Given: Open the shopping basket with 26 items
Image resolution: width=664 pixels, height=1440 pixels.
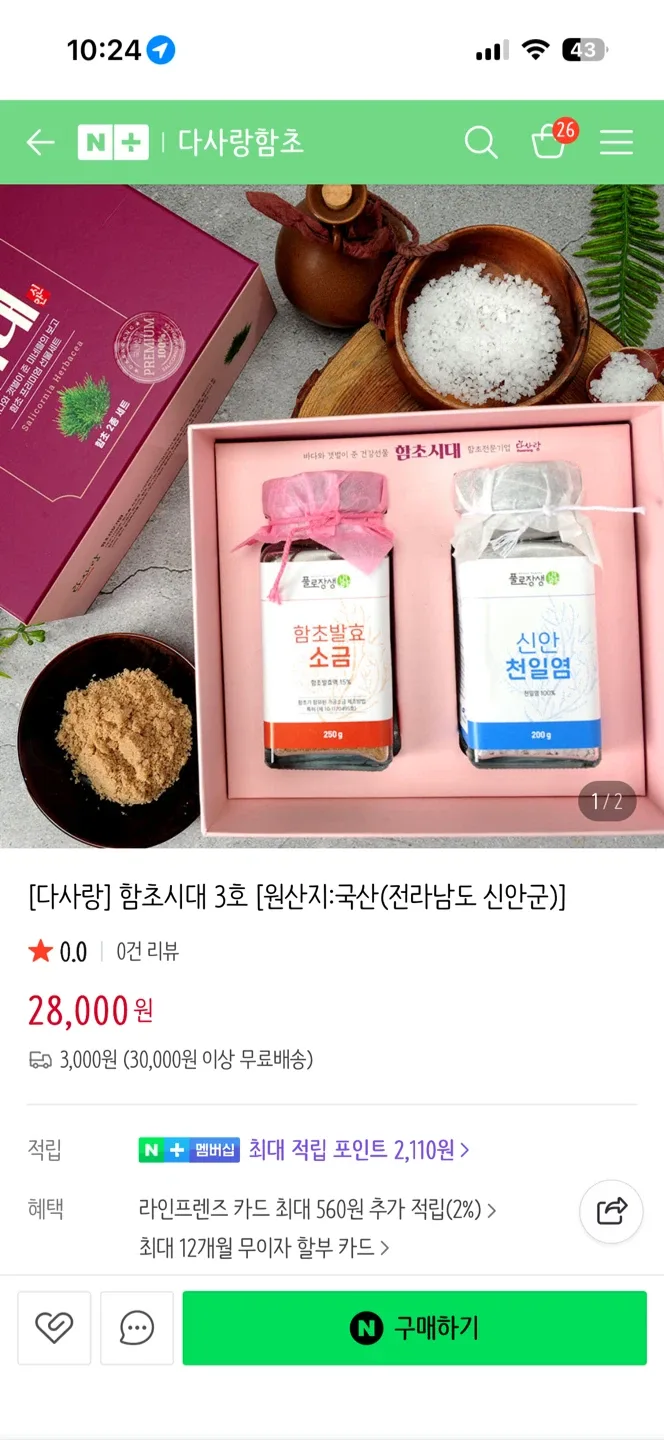Looking at the screenshot, I should click(x=552, y=141).
